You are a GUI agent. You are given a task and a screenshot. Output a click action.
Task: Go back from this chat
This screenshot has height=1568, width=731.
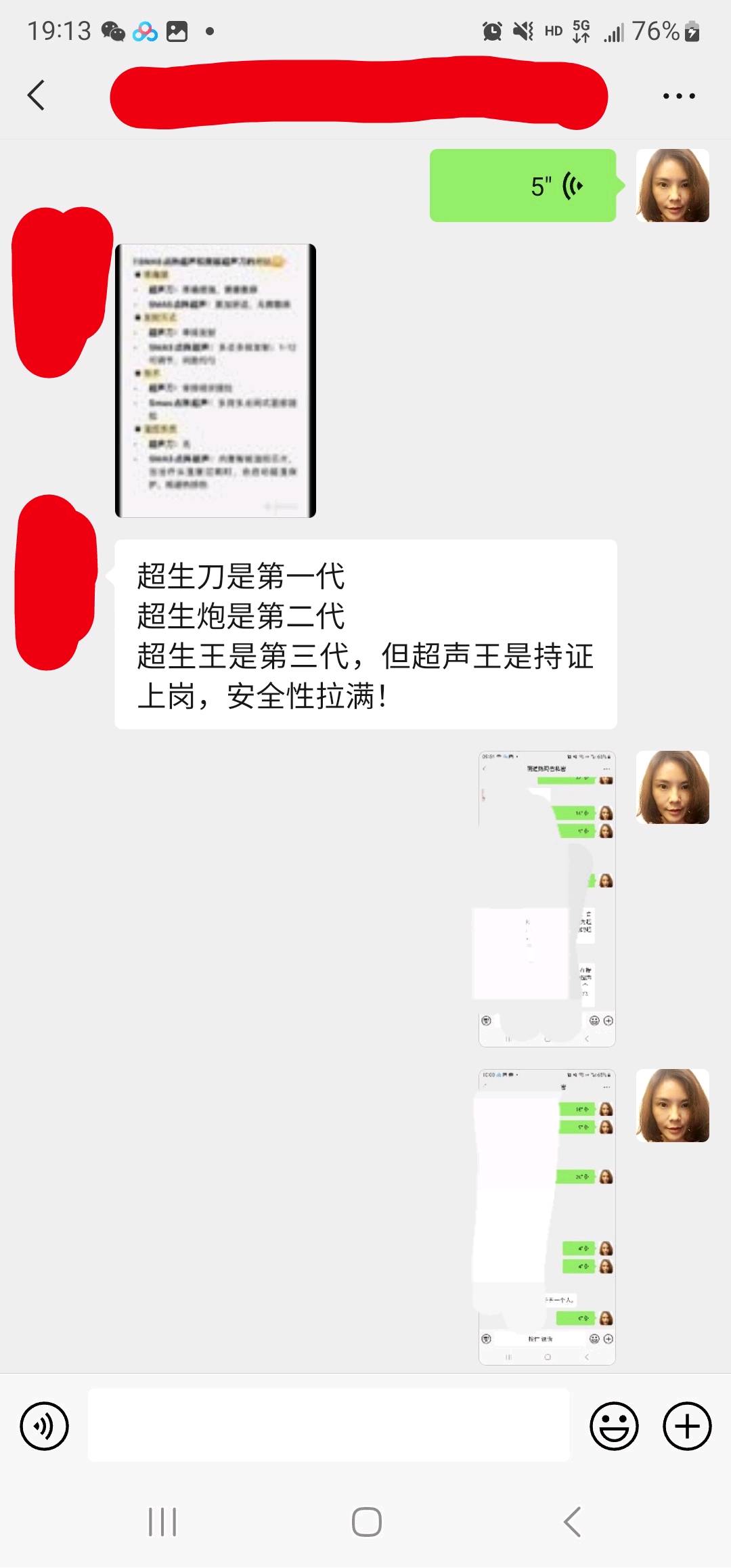[37, 95]
